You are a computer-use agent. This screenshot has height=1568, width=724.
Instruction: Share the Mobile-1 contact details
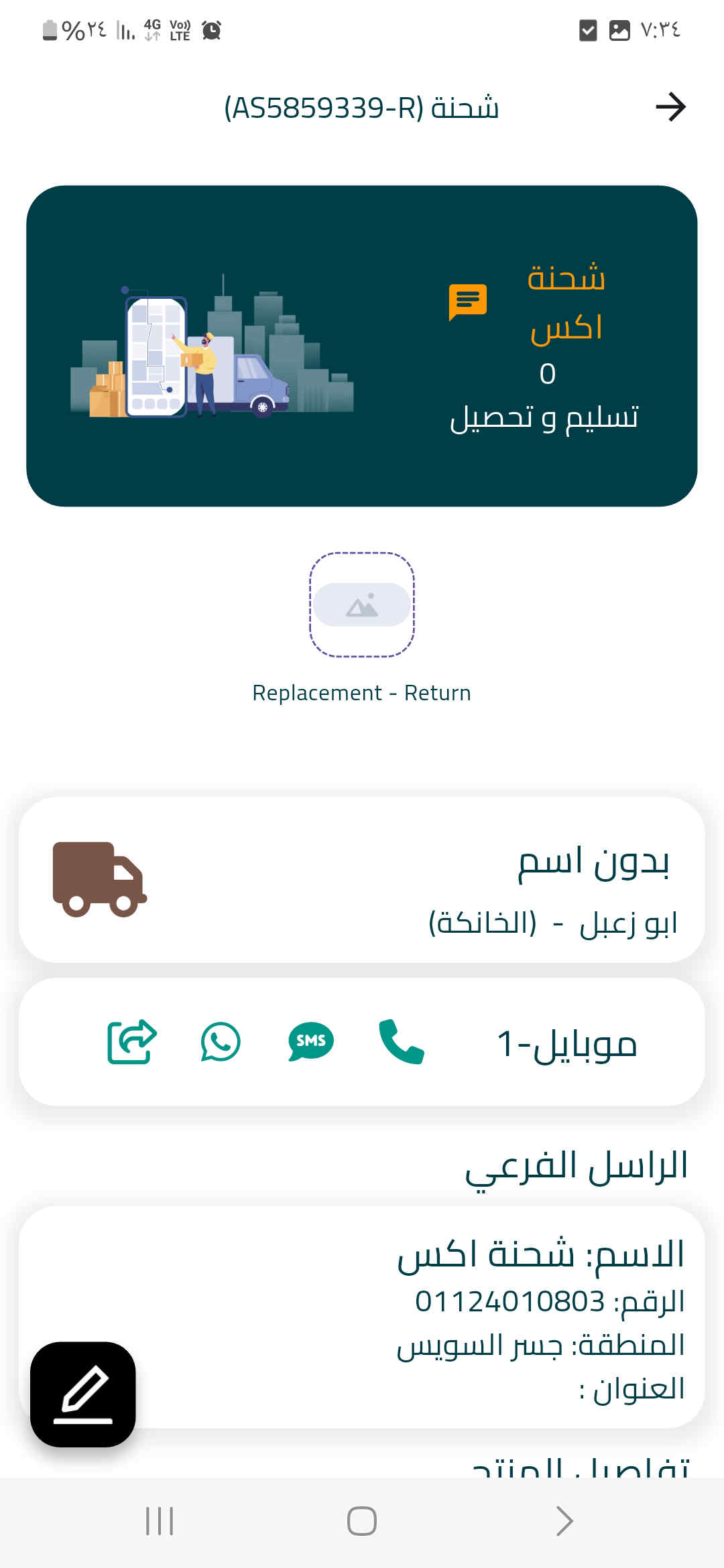tap(132, 1042)
